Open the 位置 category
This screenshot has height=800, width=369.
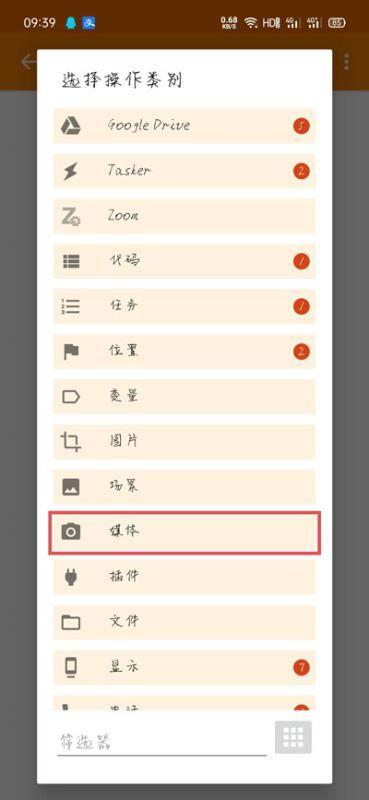coord(185,352)
